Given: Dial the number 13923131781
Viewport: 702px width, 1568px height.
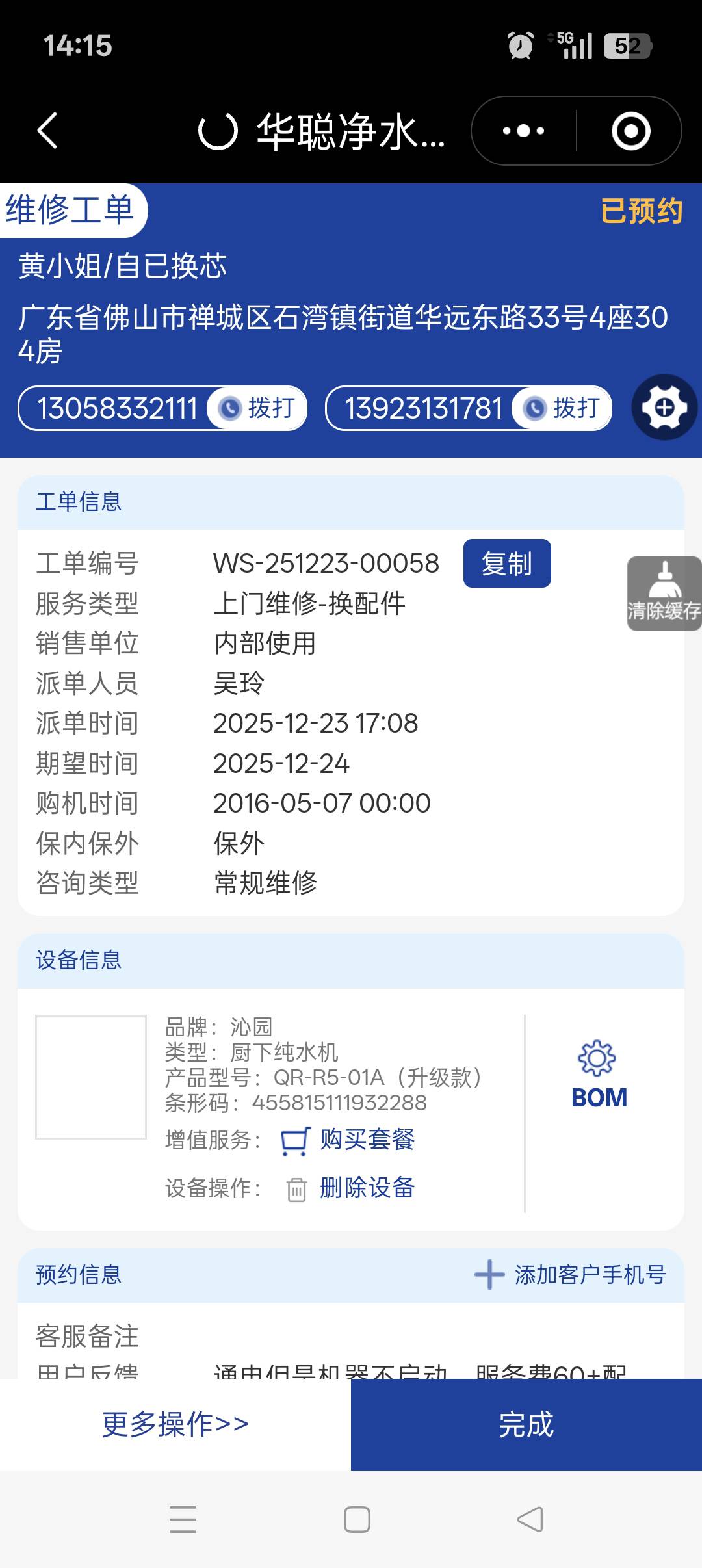Looking at the screenshot, I should click(562, 408).
